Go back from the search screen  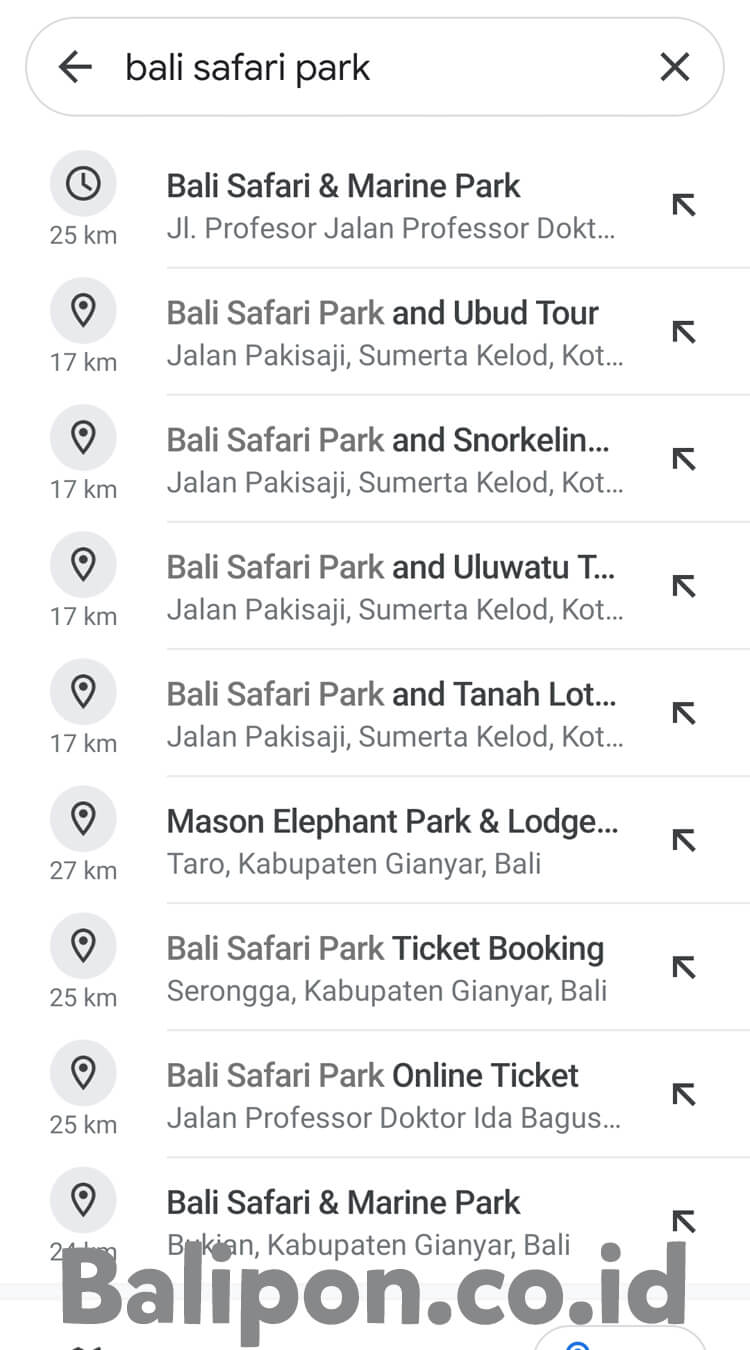pos(75,67)
